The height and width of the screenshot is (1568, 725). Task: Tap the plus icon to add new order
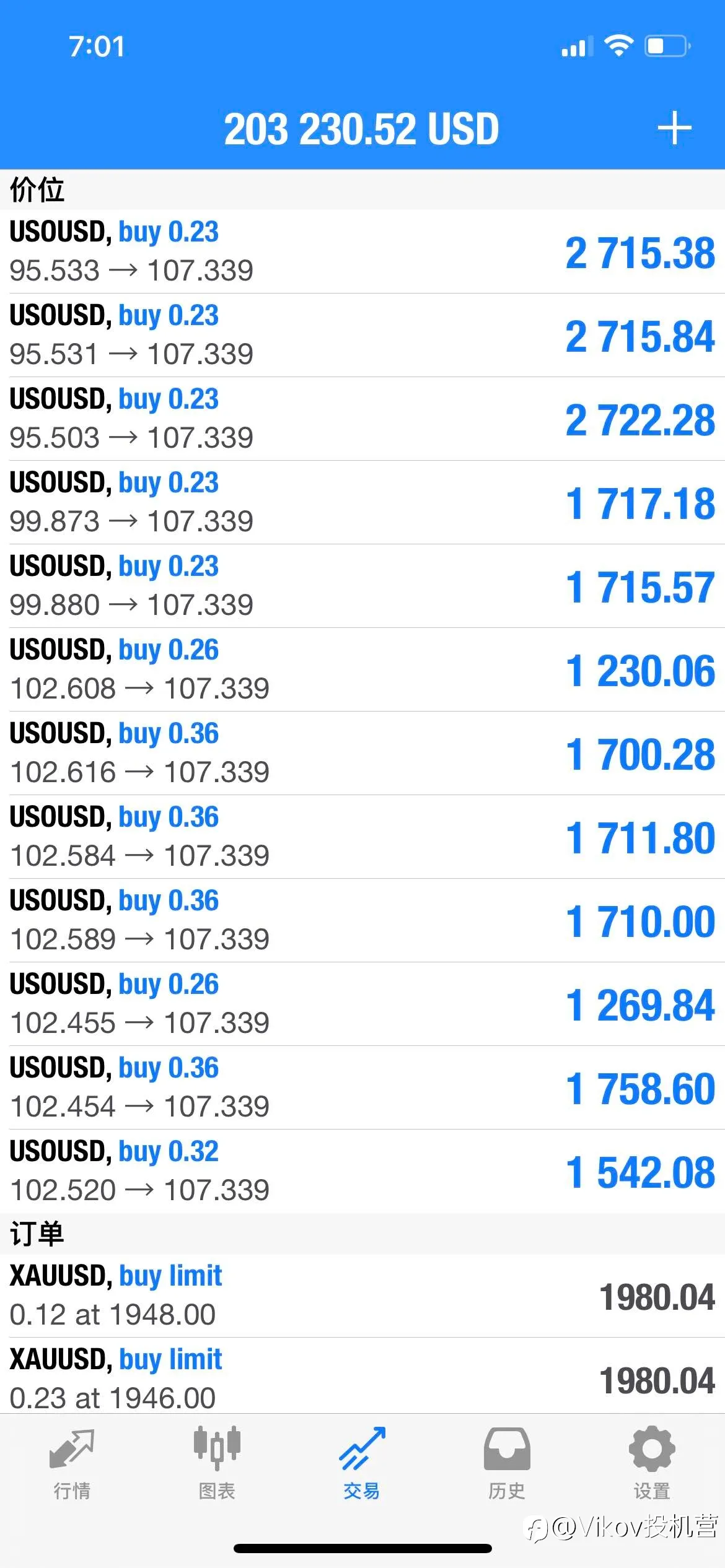(x=674, y=128)
